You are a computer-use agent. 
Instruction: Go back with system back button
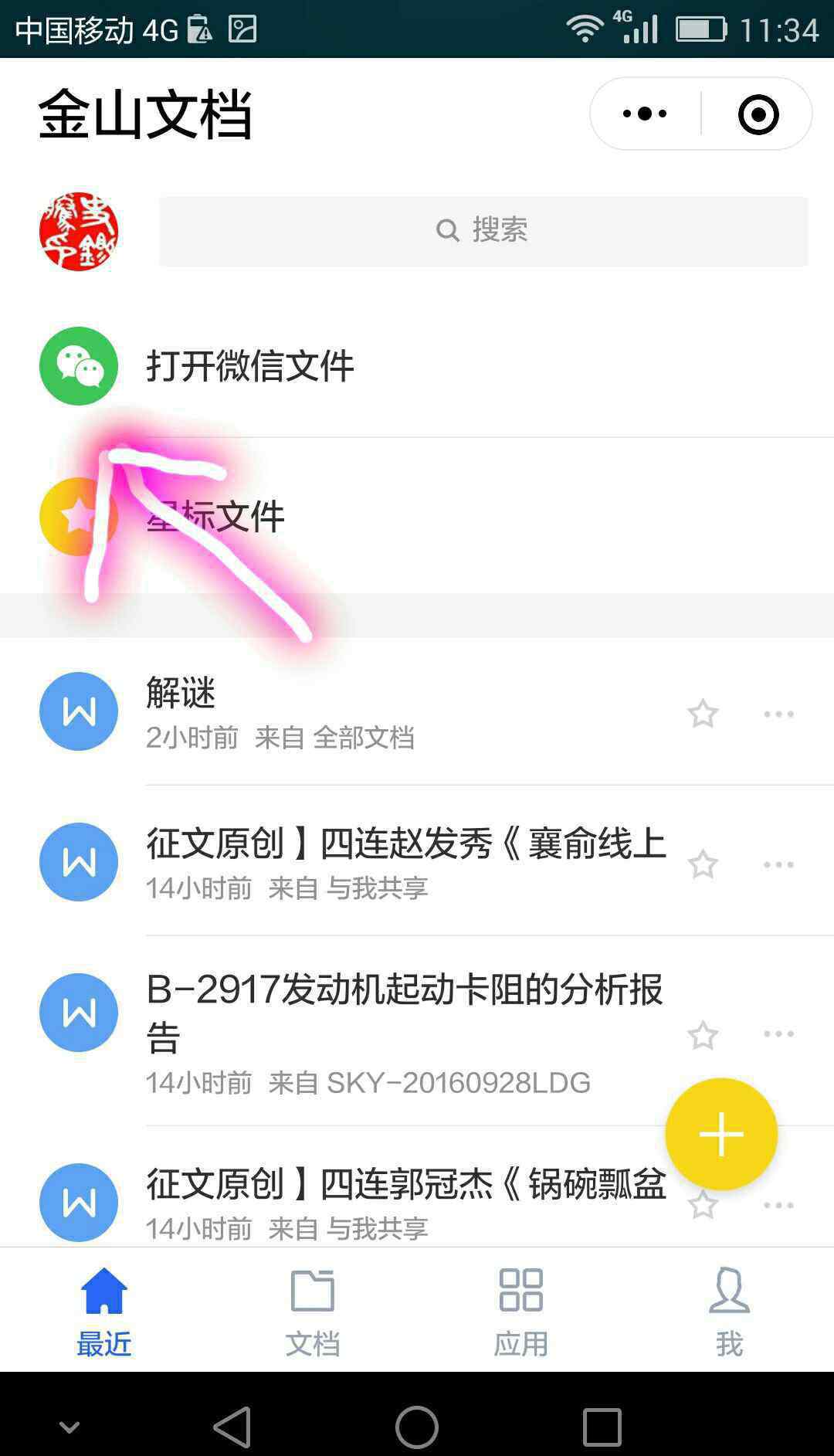pyautogui.click(x=232, y=1426)
